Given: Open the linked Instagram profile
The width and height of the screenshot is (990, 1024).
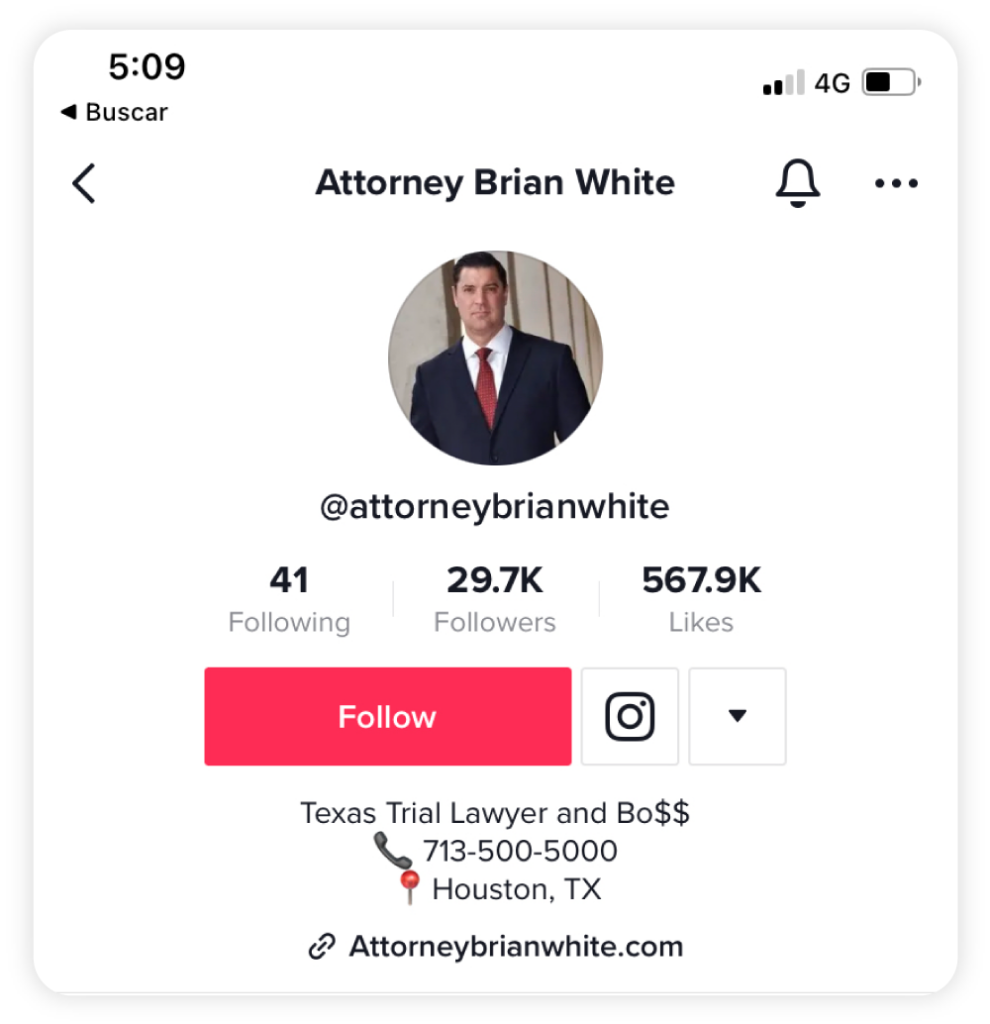Looking at the screenshot, I should click(630, 717).
